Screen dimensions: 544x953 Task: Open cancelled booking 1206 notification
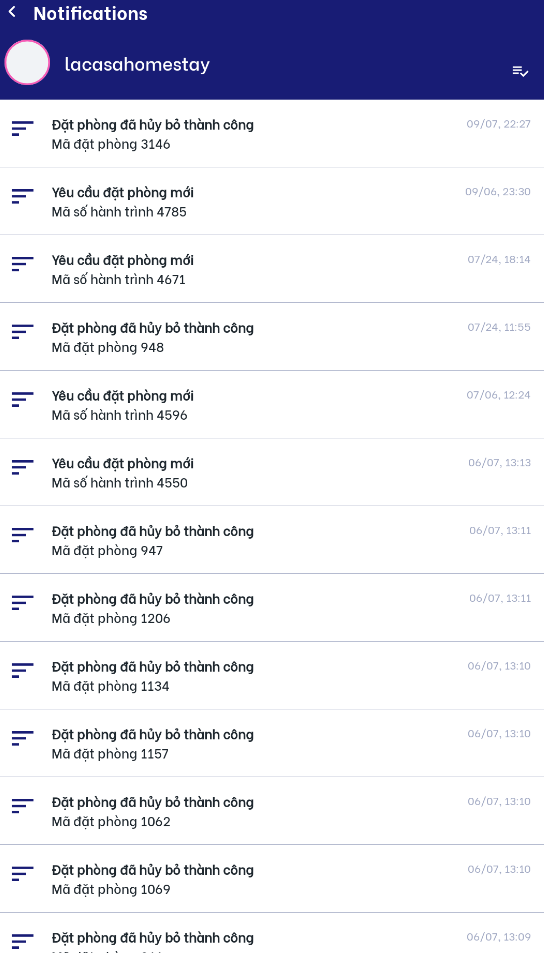[x=272, y=608]
